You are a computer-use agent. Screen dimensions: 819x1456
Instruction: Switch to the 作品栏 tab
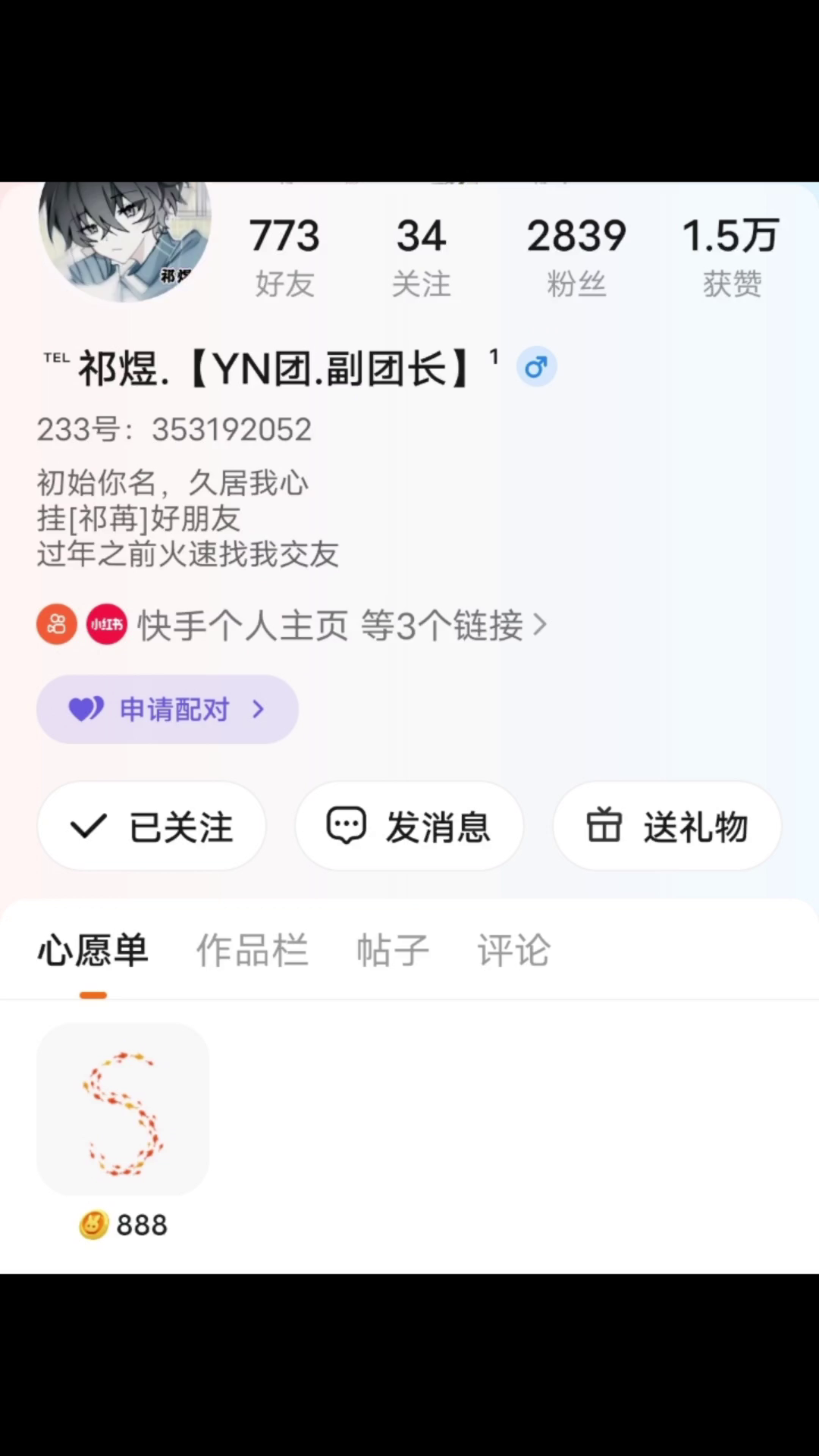point(253,950)
